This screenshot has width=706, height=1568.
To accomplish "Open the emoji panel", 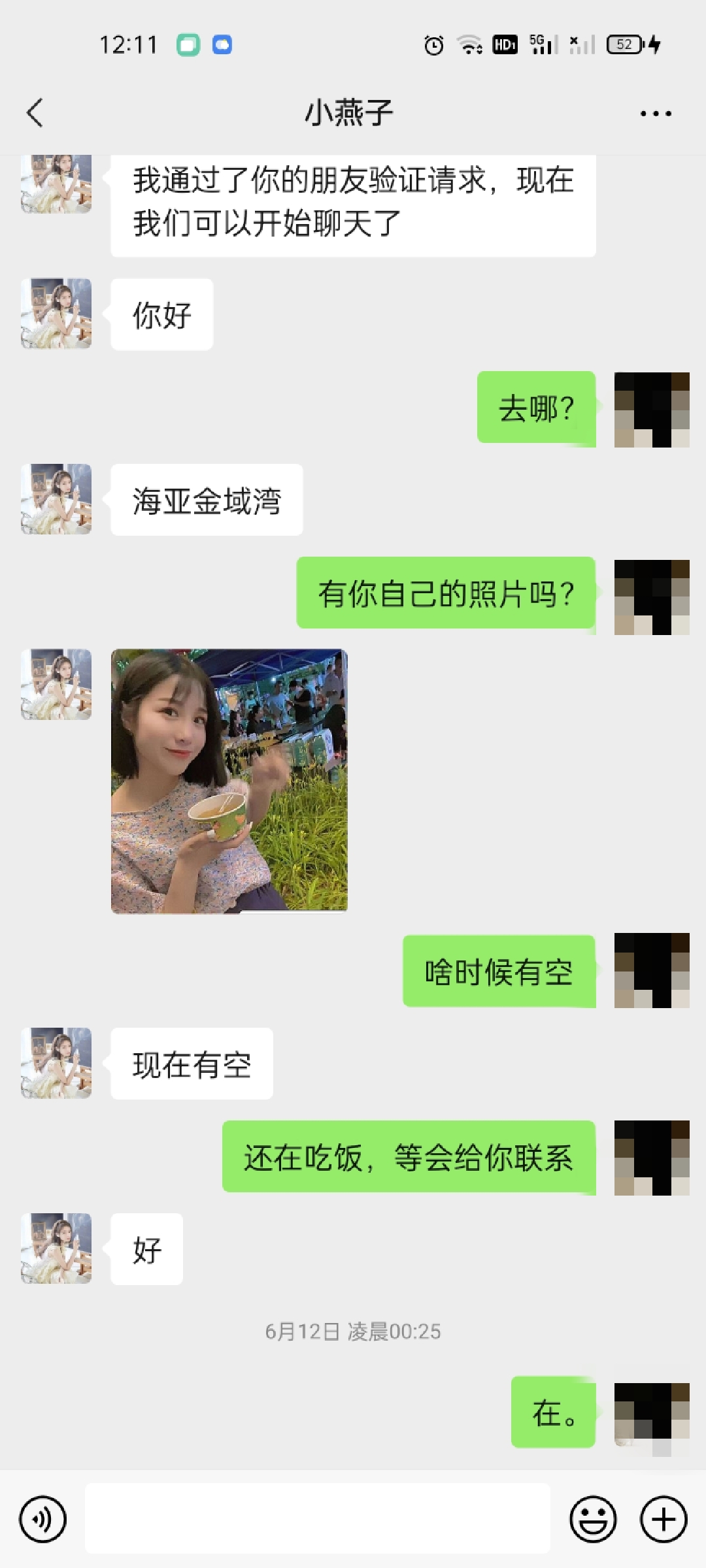I will [592, 1519].
